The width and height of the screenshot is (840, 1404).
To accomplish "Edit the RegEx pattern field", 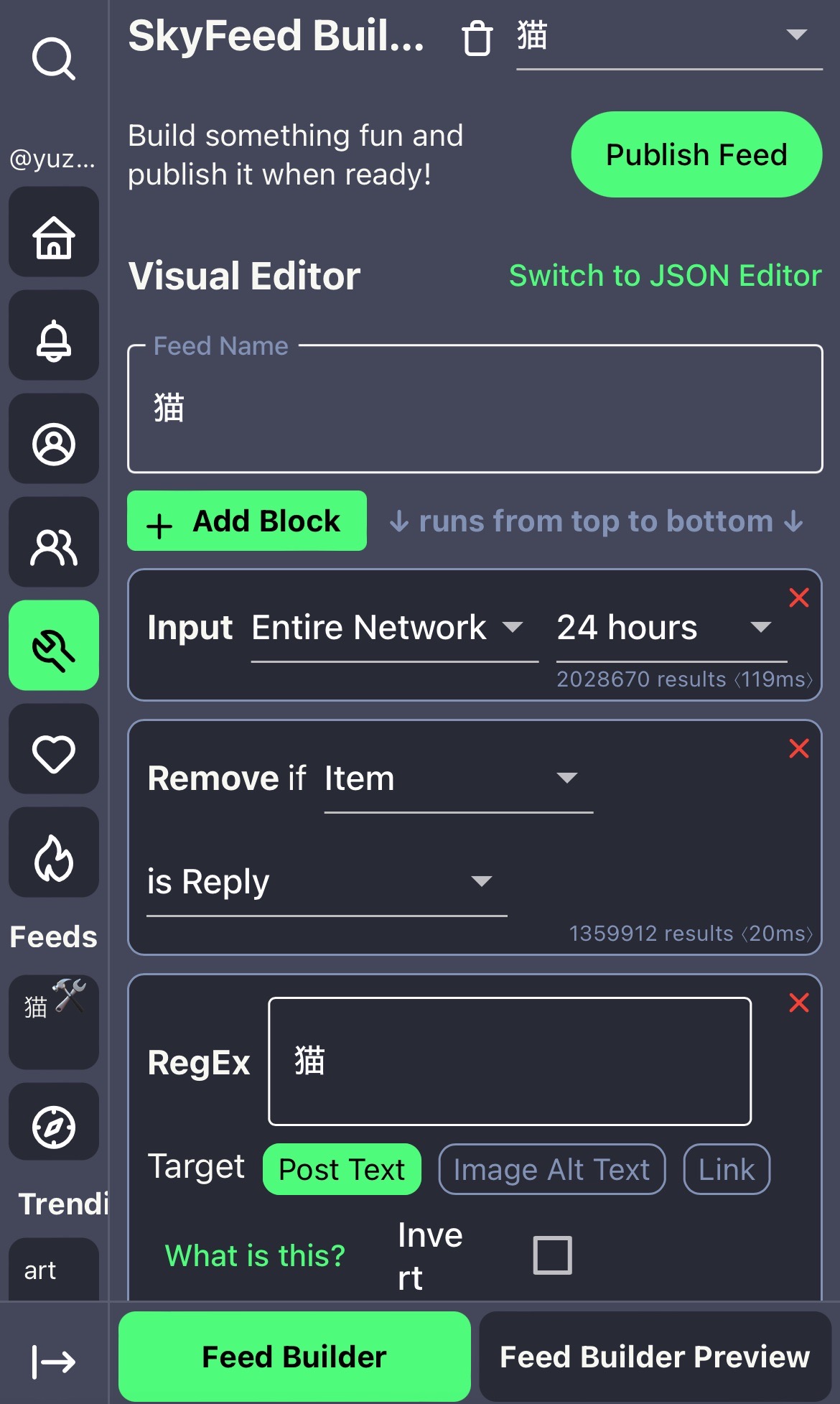I will 509,1061.
